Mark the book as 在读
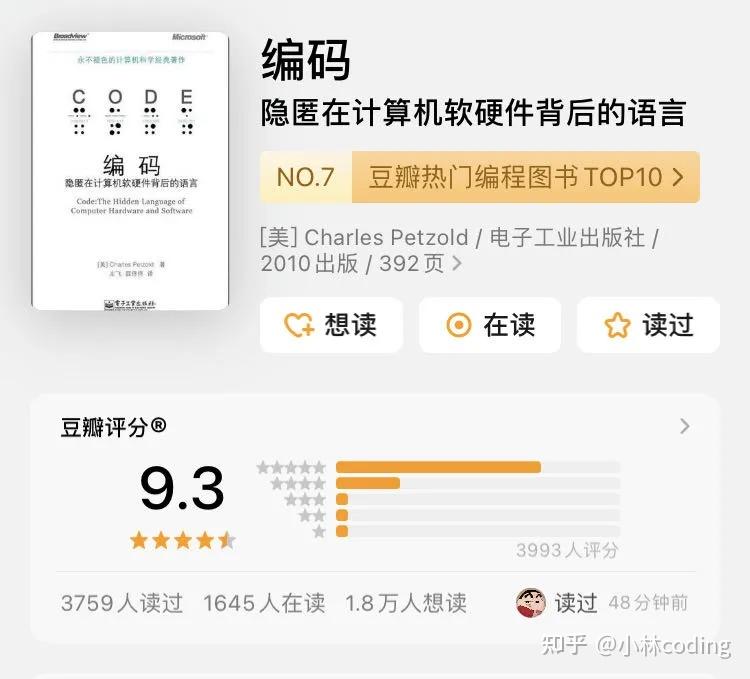Image resolution: width=750 pixels, height=679 pixels. [x=490, y=325]
